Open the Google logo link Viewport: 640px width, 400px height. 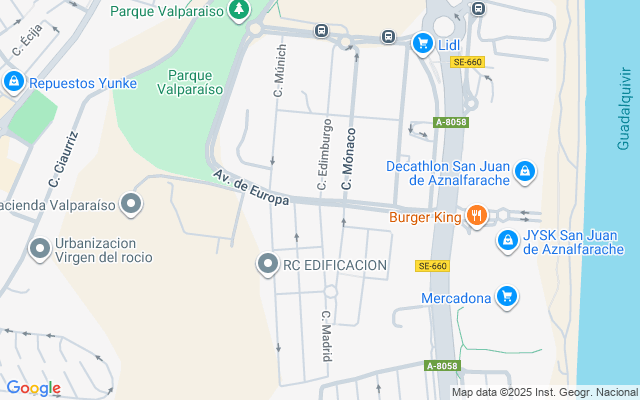(33, 388)
